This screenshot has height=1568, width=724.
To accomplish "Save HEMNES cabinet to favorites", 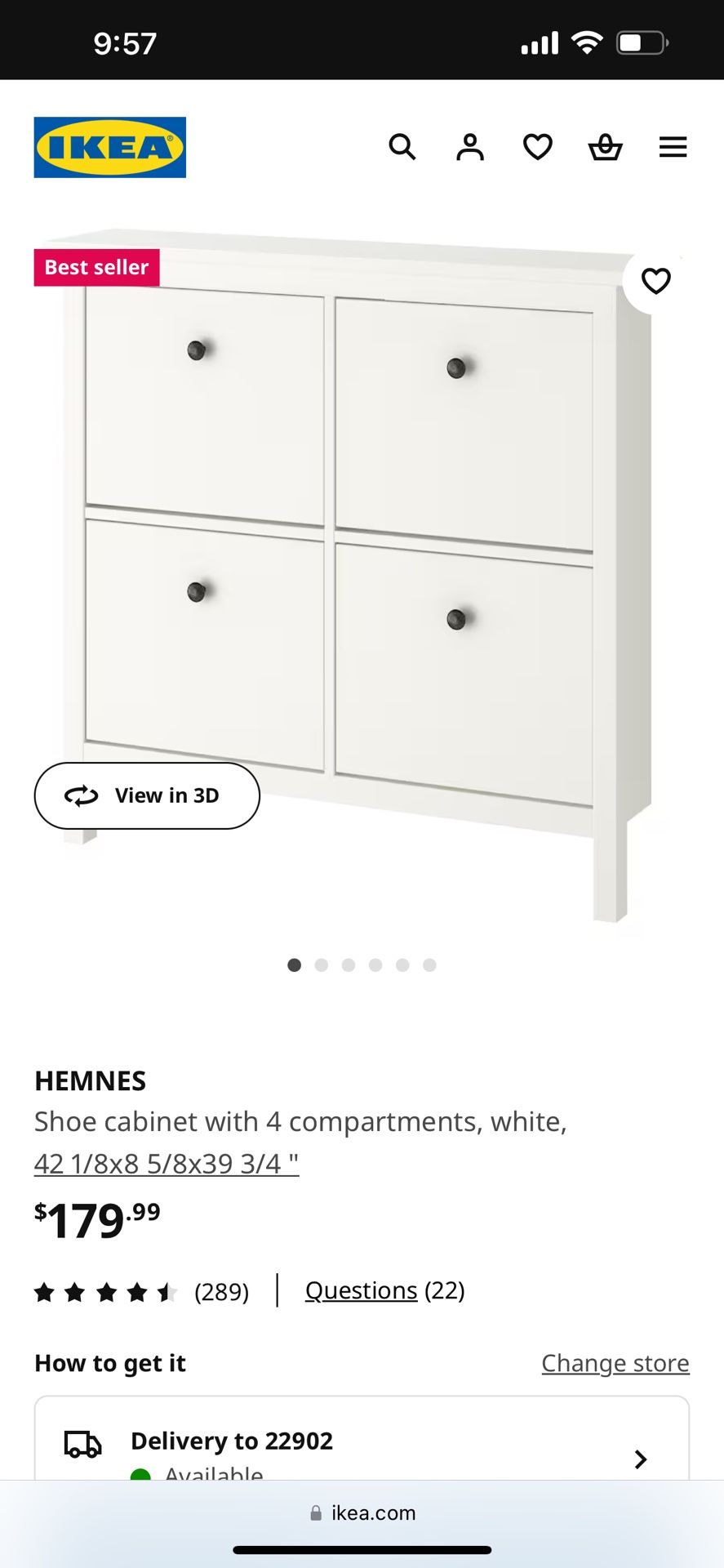I will click(x=655, y=281).
